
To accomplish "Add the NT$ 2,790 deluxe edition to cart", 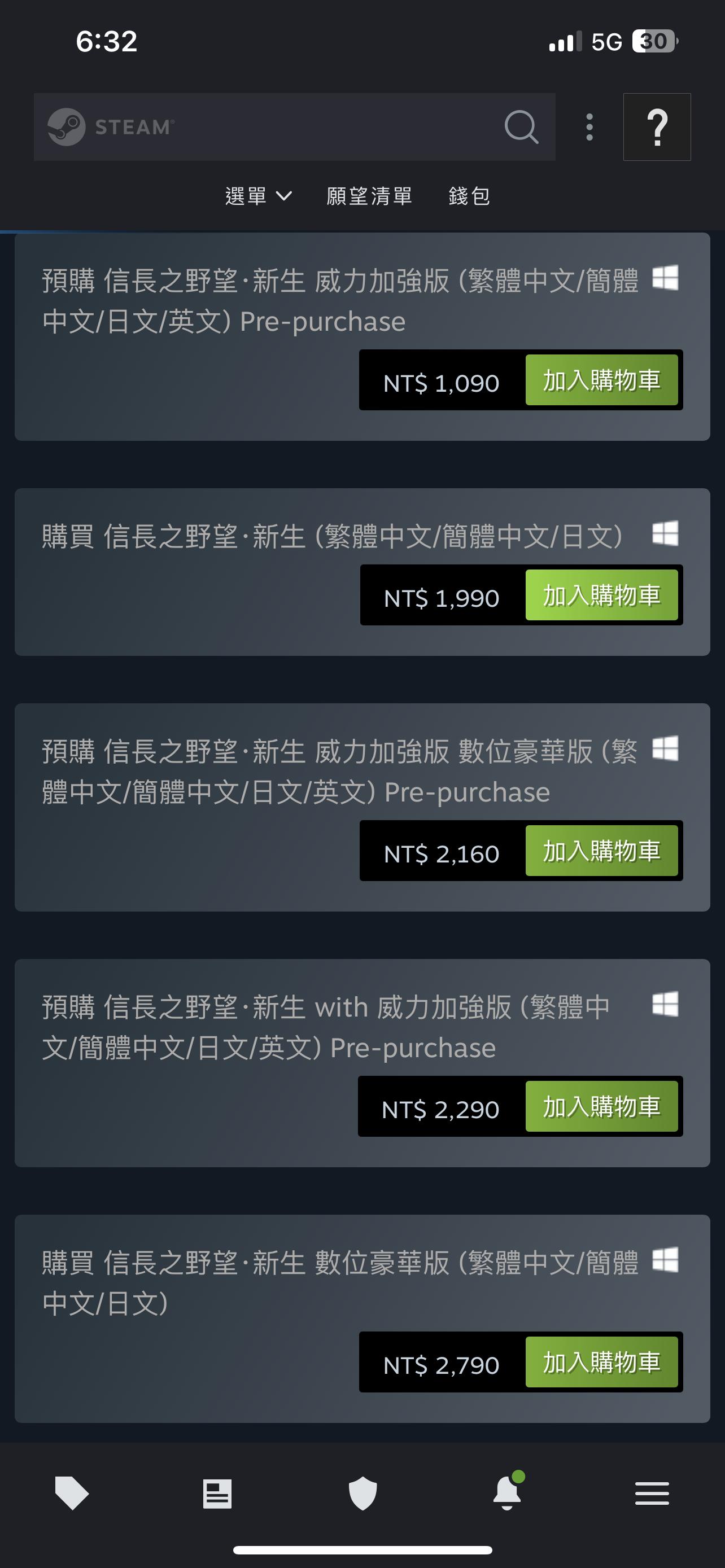I will pyautogui.click(x=601, y=1361).
